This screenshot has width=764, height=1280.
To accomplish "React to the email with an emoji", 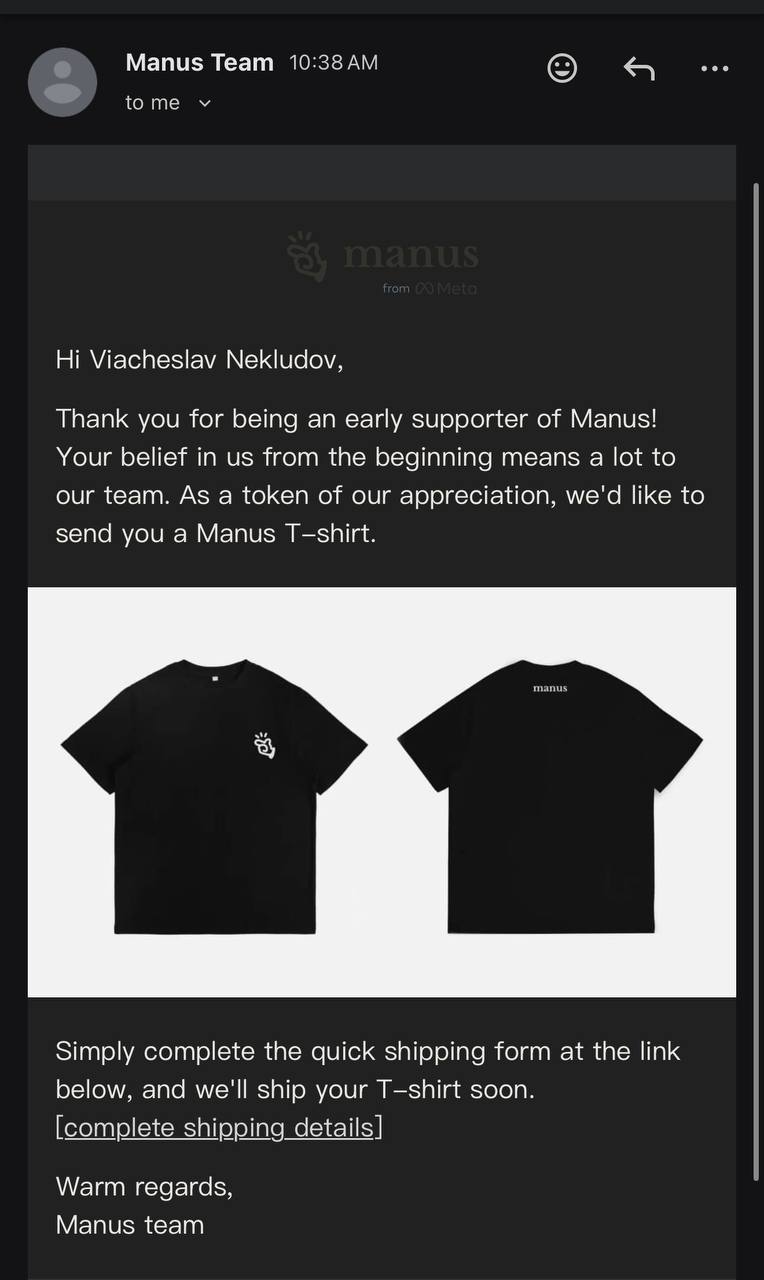I will 562,68.
